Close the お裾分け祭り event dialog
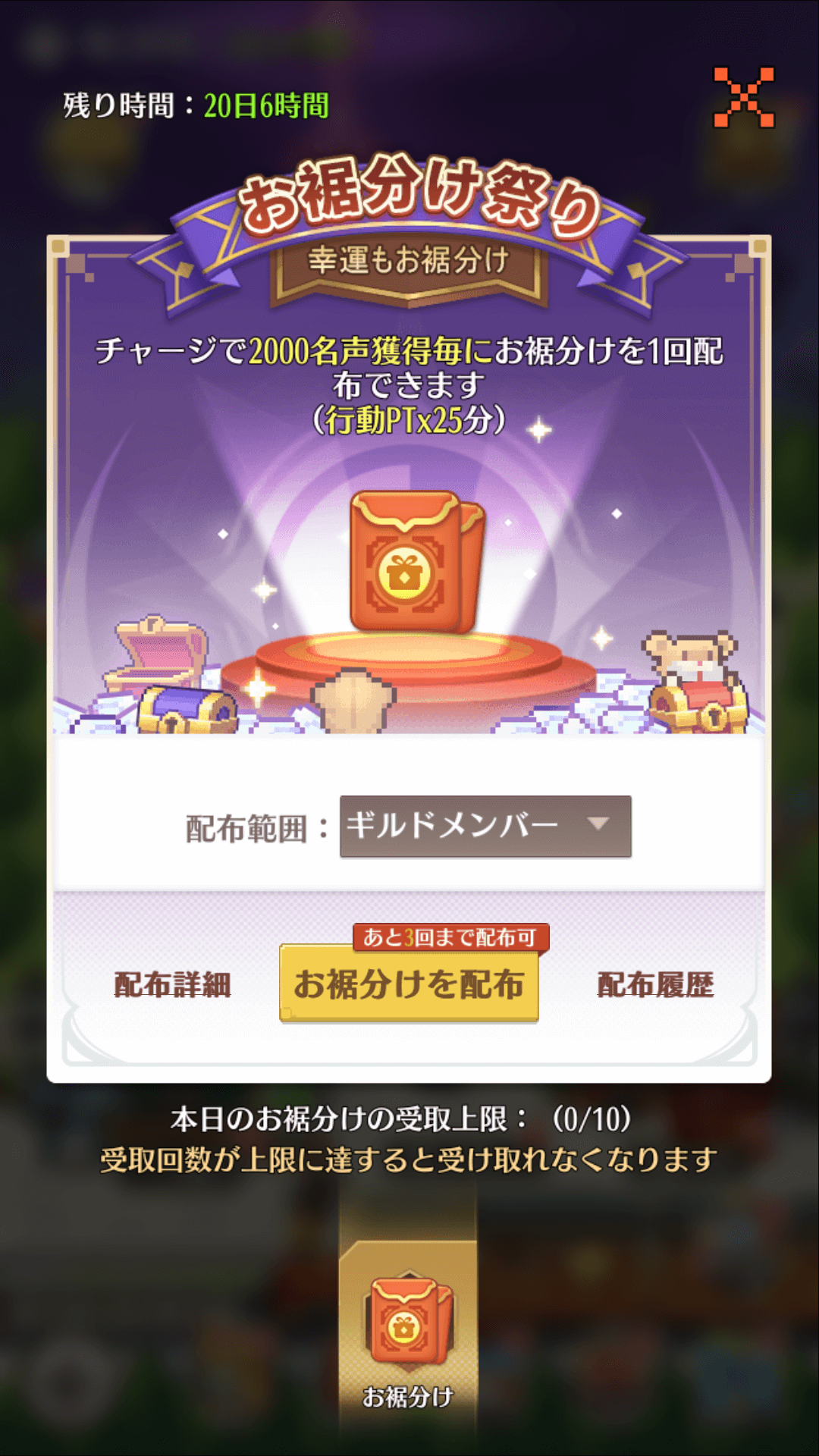This screenshot has width=819, height=1456. pos(743,97)
